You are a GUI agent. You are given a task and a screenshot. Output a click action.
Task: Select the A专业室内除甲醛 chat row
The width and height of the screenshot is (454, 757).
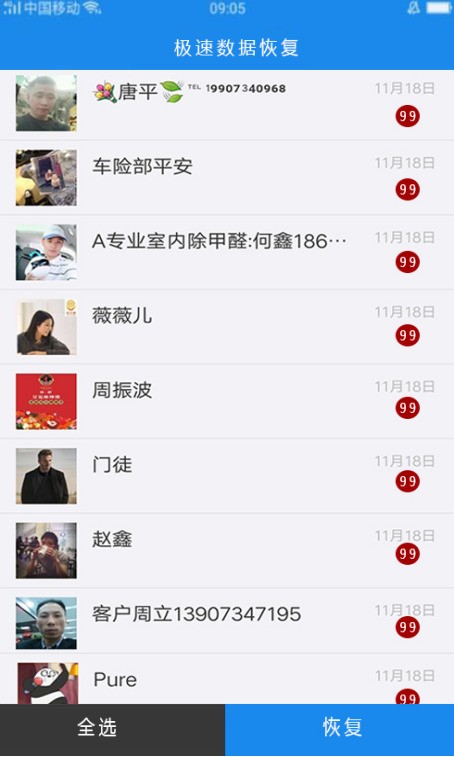click(x=227, y=252)
